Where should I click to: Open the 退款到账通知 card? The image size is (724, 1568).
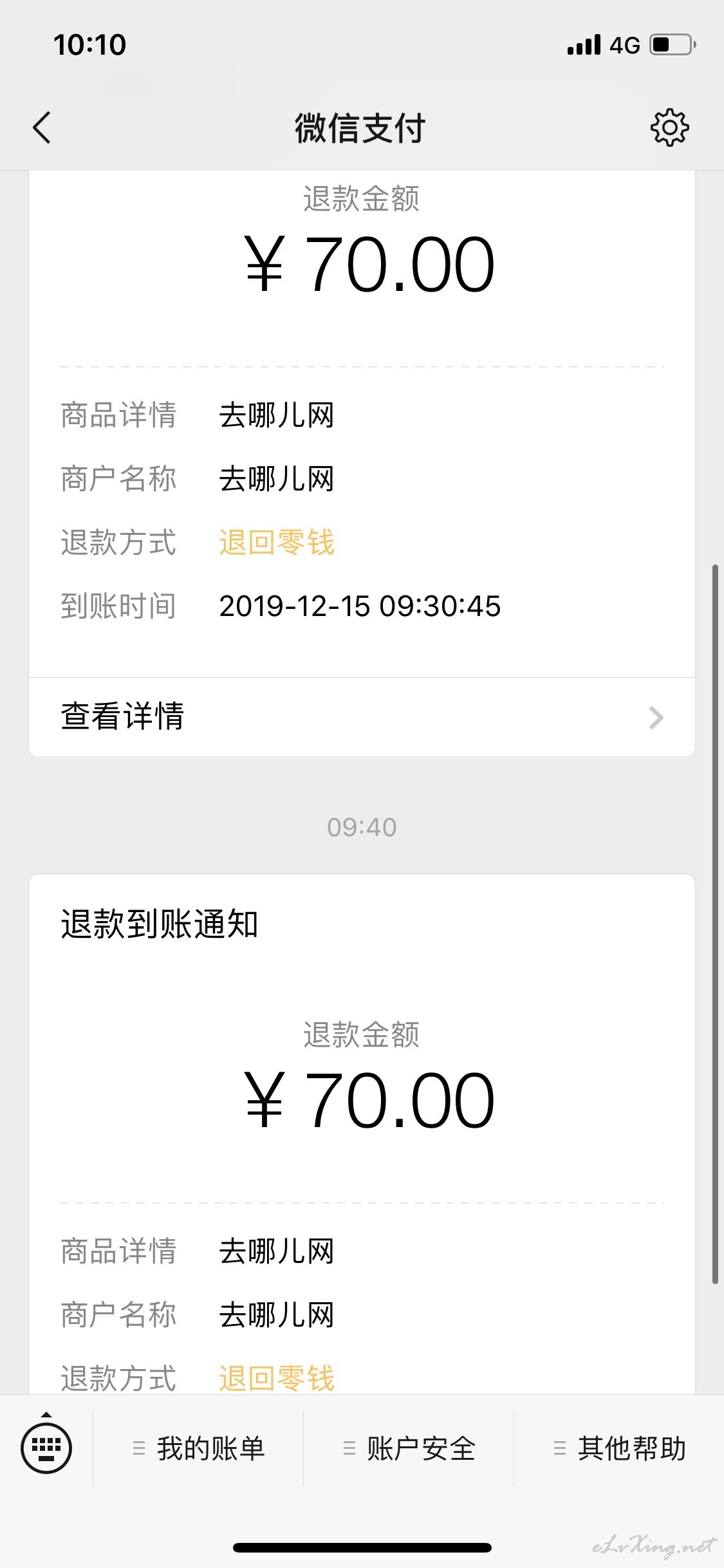362,1134
